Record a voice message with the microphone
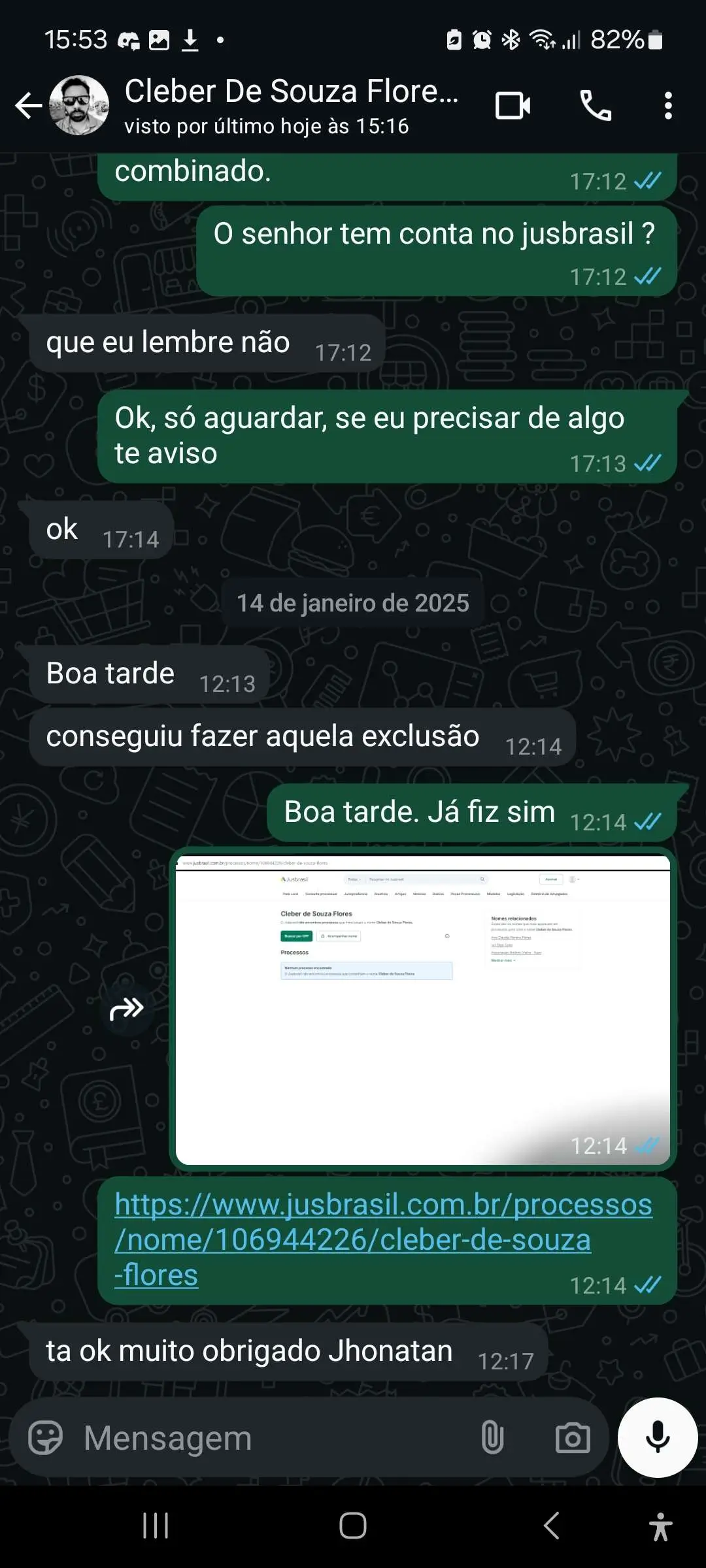The image size is (706, 1568). pyautogui.click(x=658, y=1437)
